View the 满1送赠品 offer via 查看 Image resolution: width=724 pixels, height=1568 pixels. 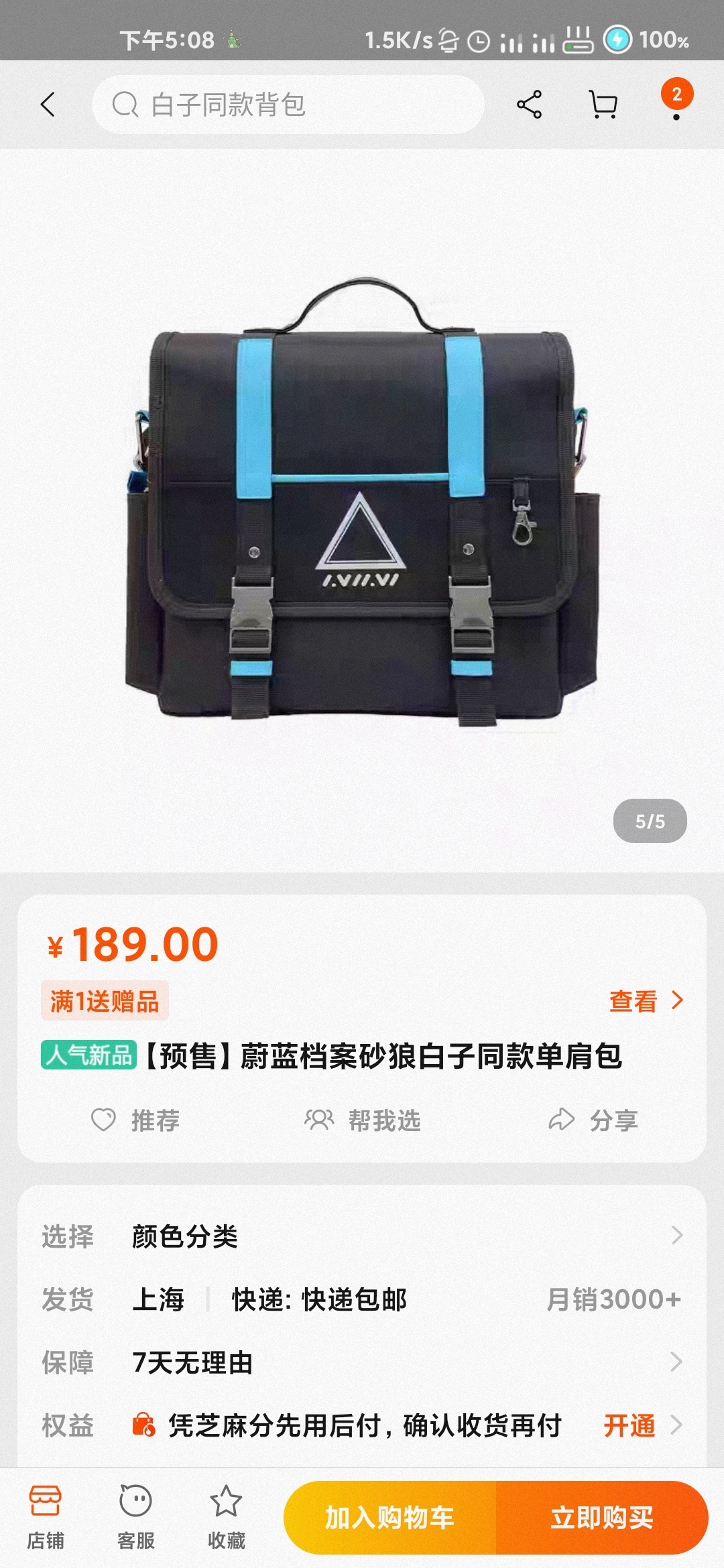[646, 1001]
